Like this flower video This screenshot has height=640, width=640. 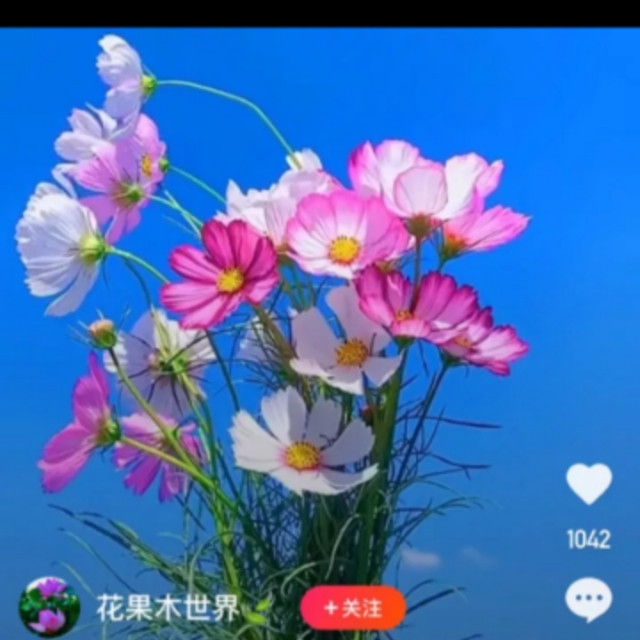point(588,484)
